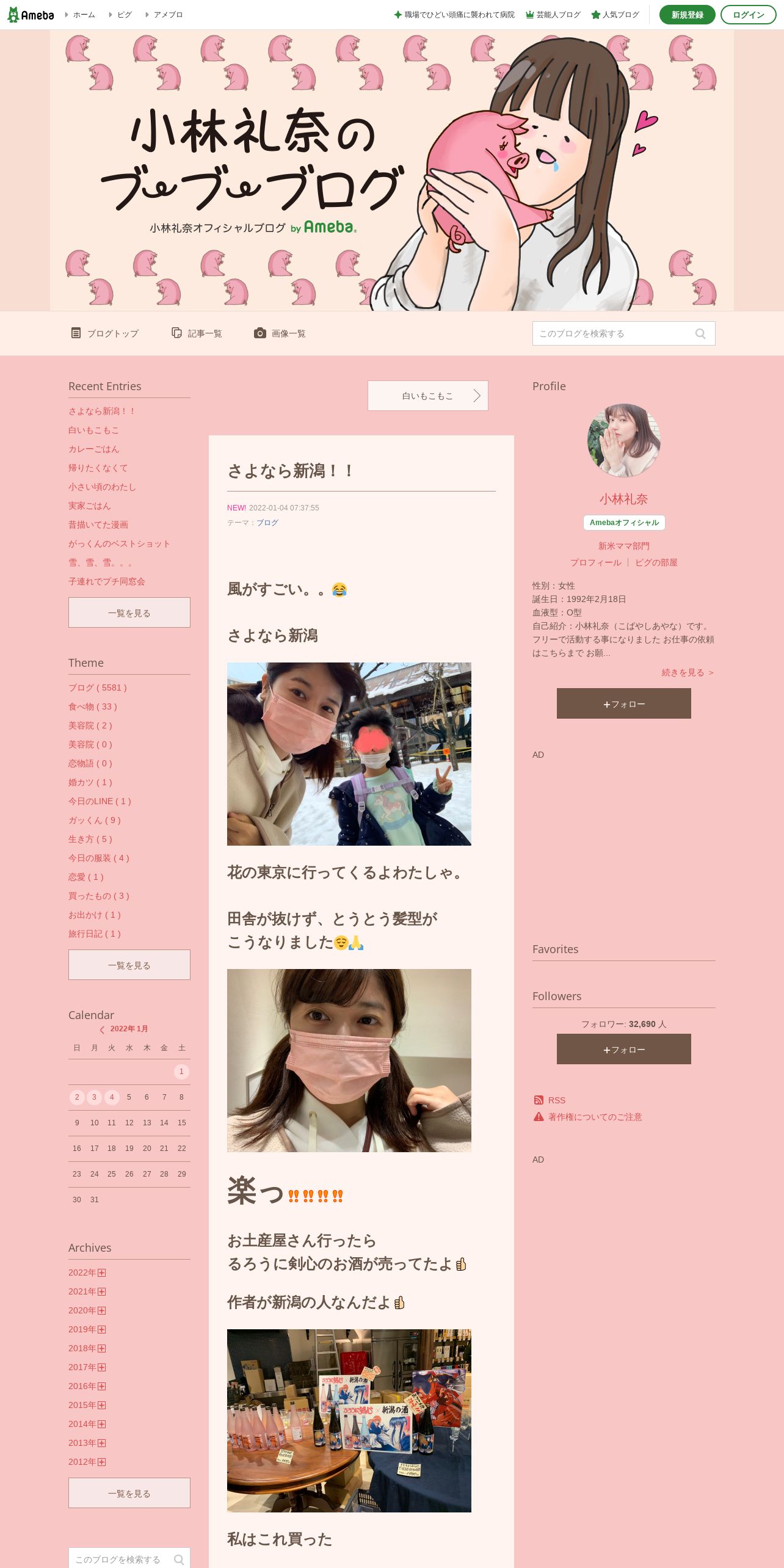784x1568 pixels.
Task: Open the ログイン login button
Action: pyautogui.click(x=748, y=15)
